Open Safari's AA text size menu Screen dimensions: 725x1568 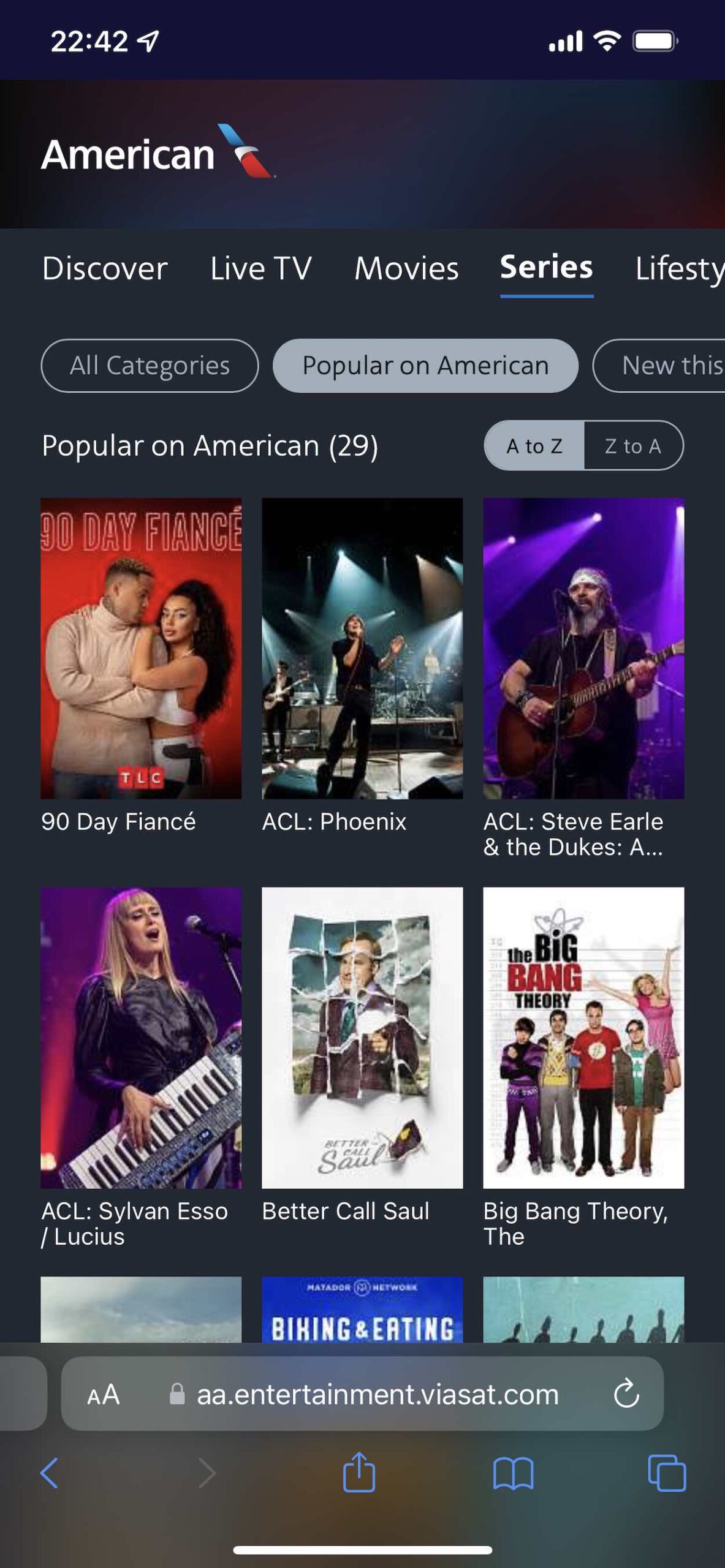[x=103, y=1395]
